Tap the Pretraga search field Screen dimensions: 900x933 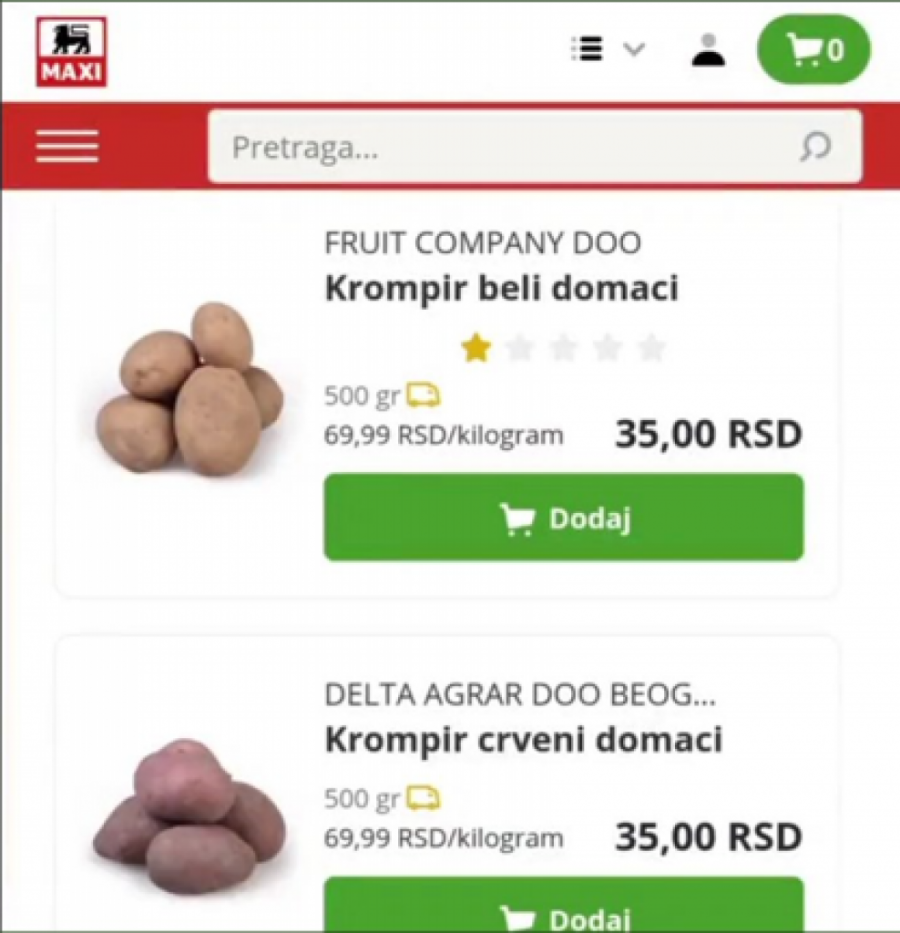[500, 148]
